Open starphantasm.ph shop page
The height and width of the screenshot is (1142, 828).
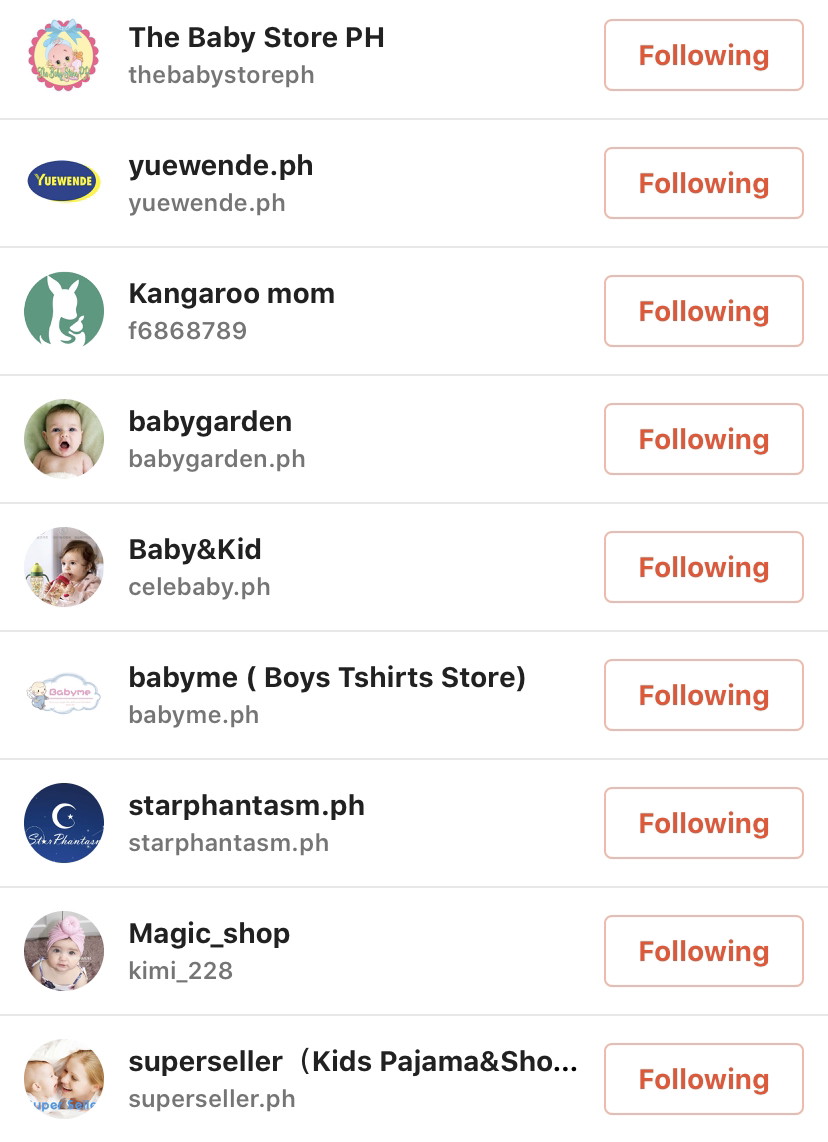pyautogui.click(x=246, y=806)
